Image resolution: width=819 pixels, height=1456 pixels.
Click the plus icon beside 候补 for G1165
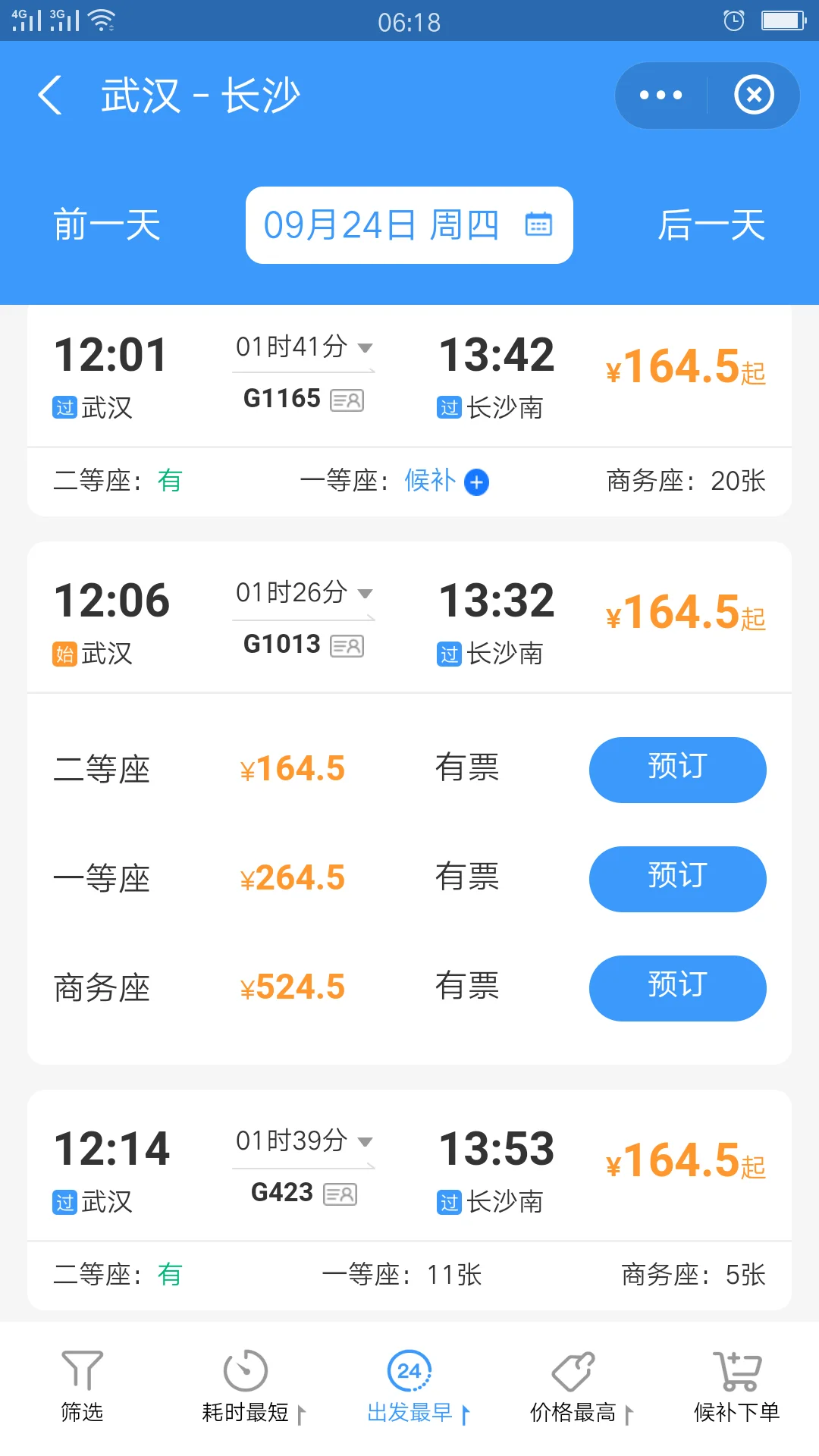coord(477,482)
